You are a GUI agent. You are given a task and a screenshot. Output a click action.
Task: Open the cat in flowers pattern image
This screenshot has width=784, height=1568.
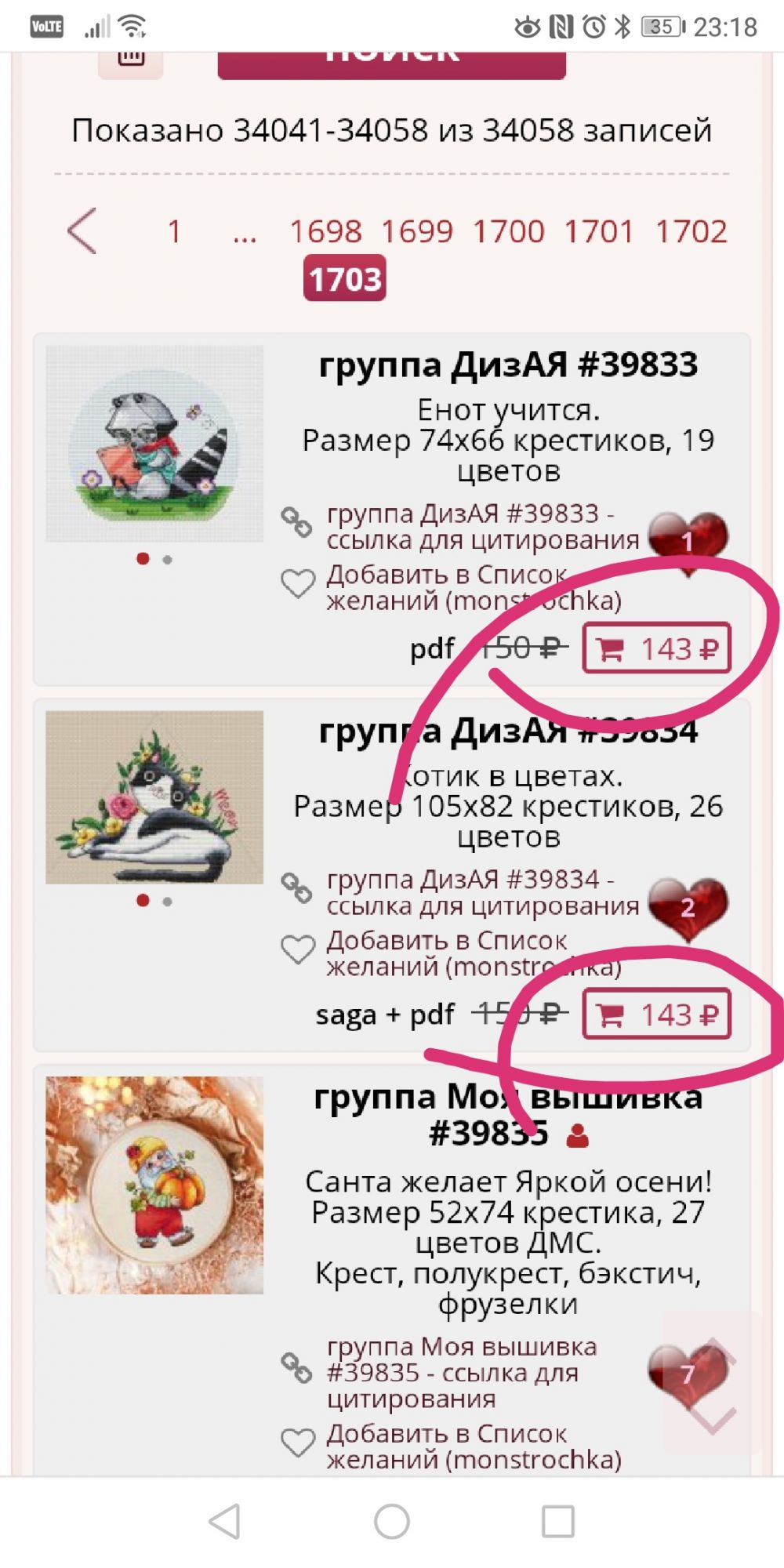[x=154, y=797]
